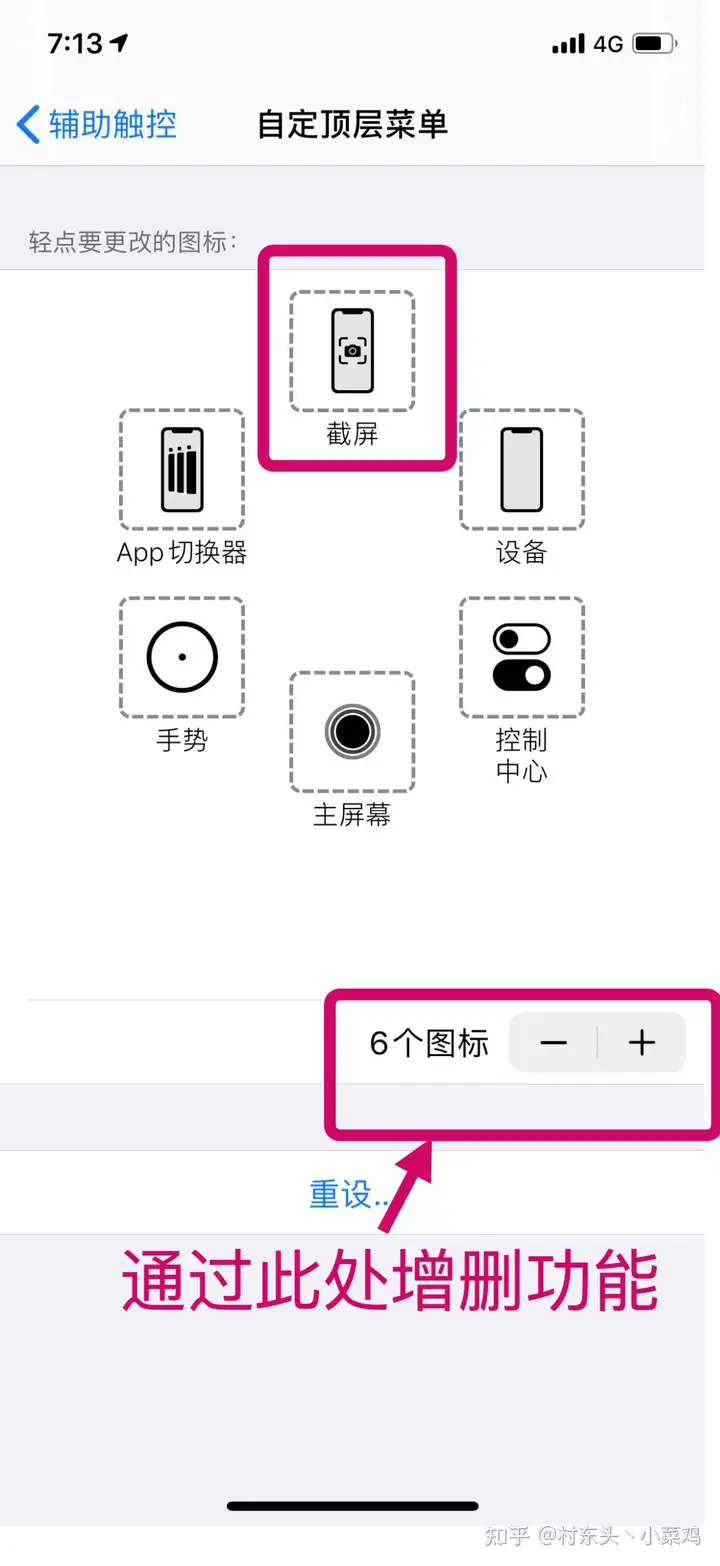Screen dimensions: 720x1566
Task: Change the App 切换器 icon slot
Action: click(181, 469)
